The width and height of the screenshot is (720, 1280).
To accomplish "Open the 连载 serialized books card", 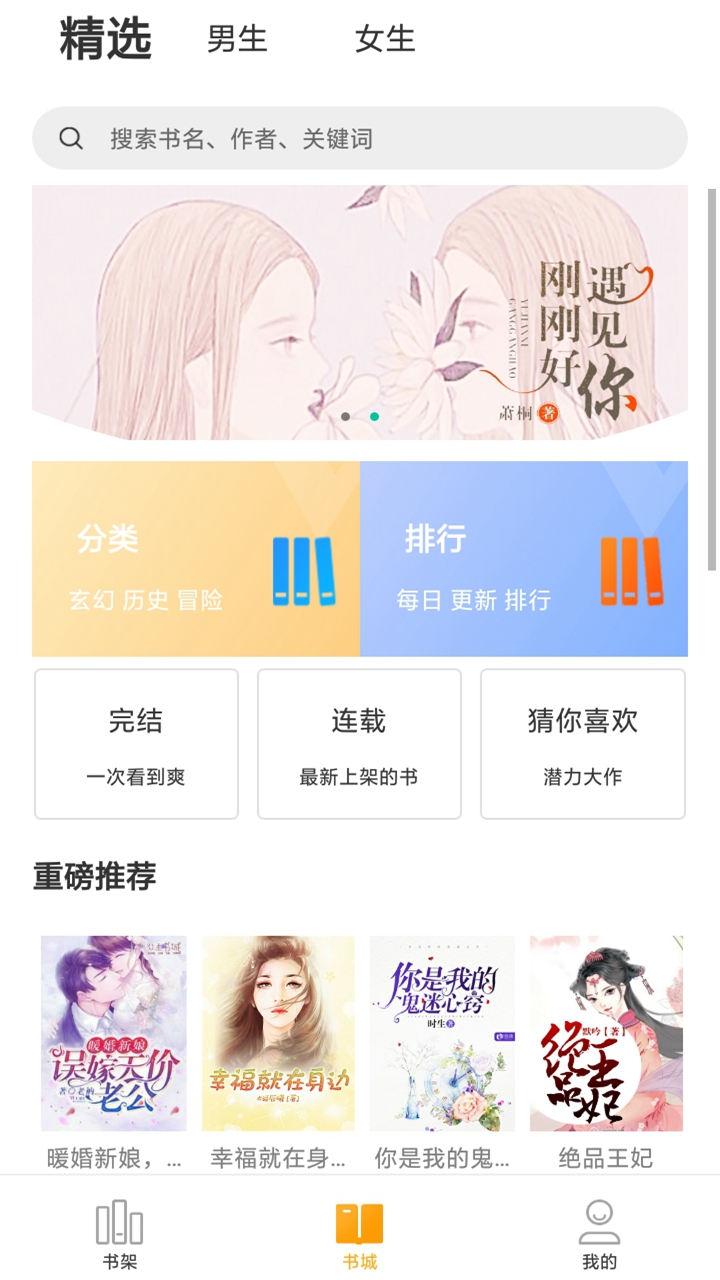I will click(x=359, y=742).
